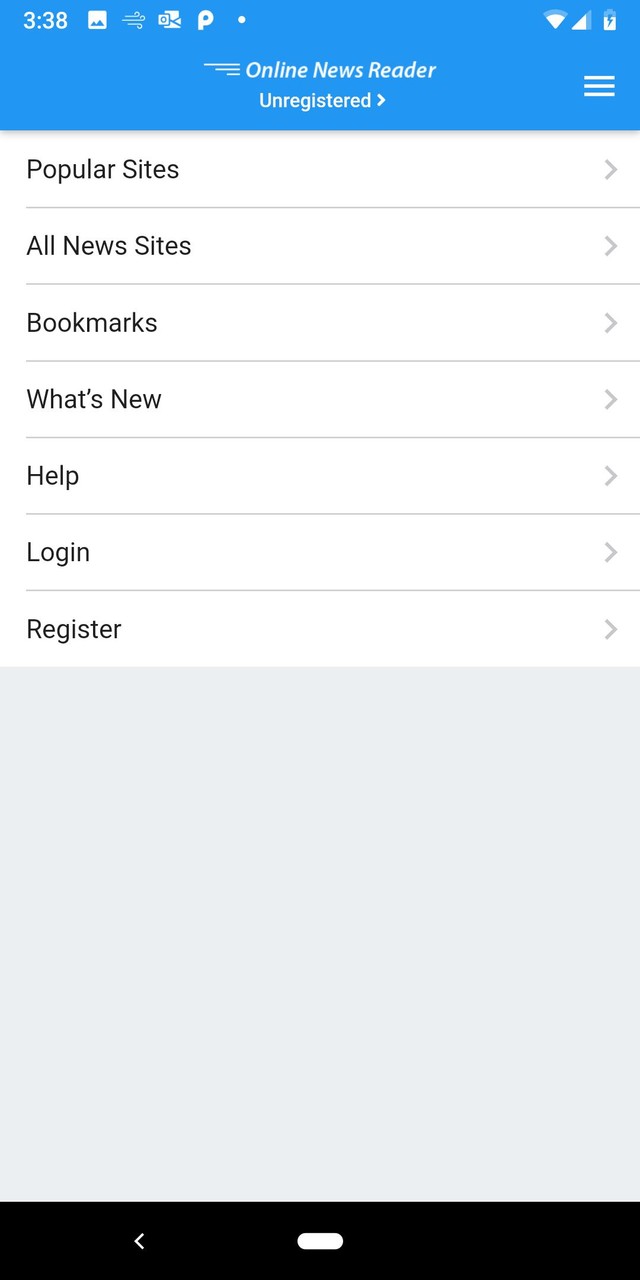This screenshot has width=640, height=1280.
Task: Open the hamburger menu icon
Action: click(599, 87)
